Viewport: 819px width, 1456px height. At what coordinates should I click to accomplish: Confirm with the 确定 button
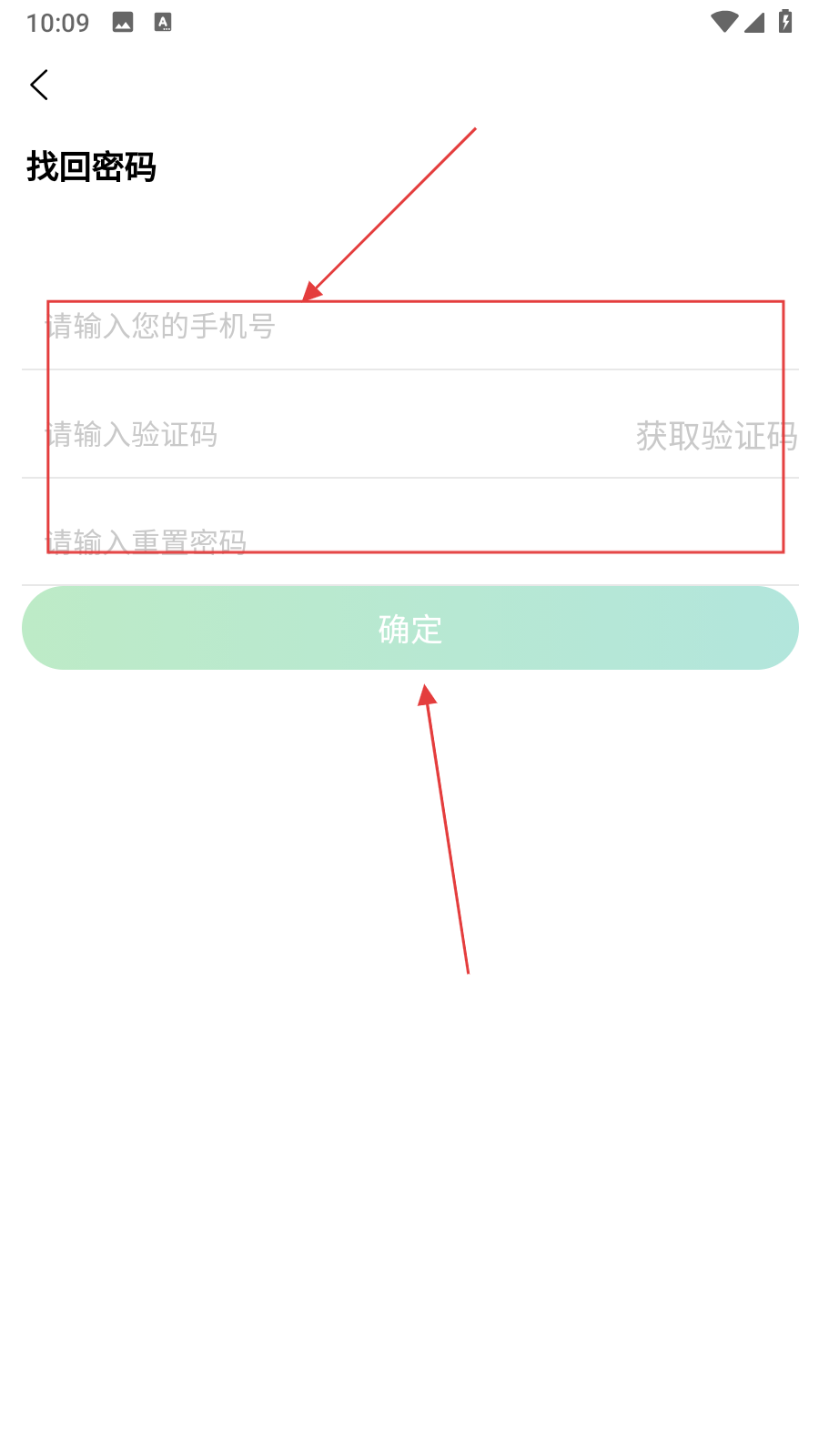(409, 629)
